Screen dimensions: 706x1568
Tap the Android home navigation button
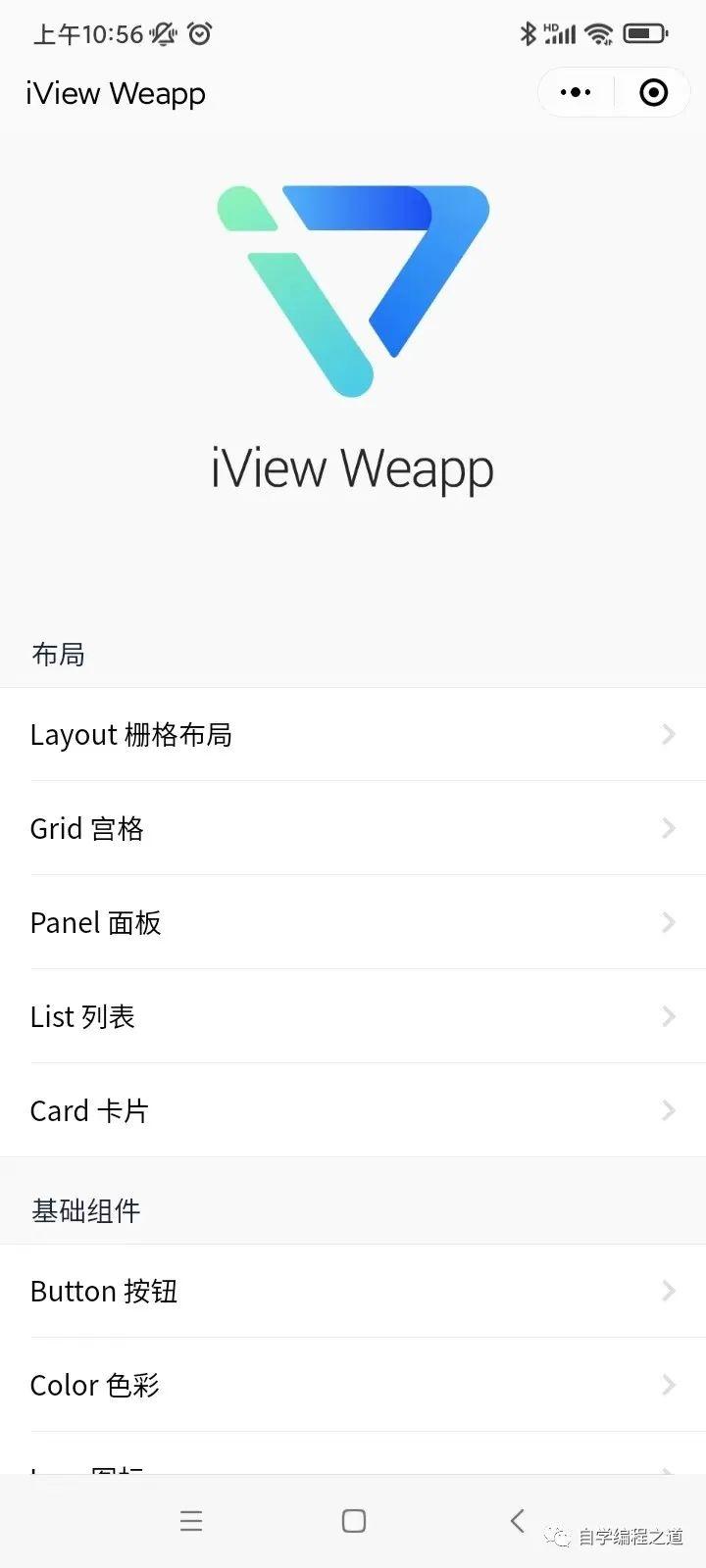(352, 1520)
